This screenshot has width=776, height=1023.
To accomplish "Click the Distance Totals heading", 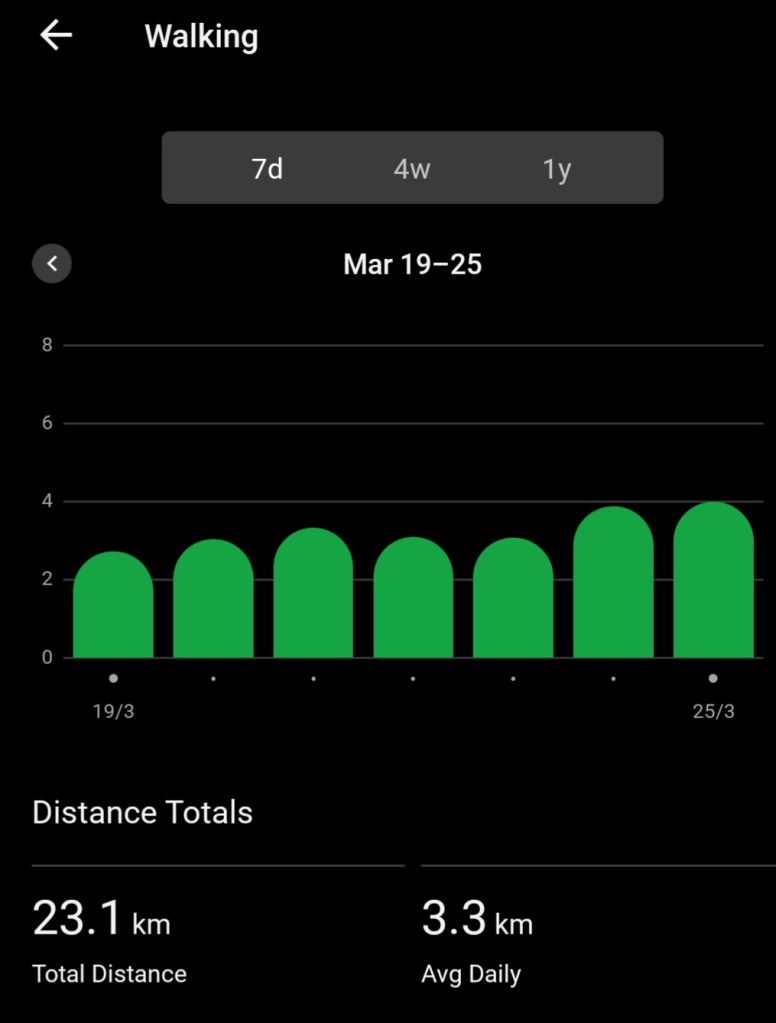I will 142,813.
